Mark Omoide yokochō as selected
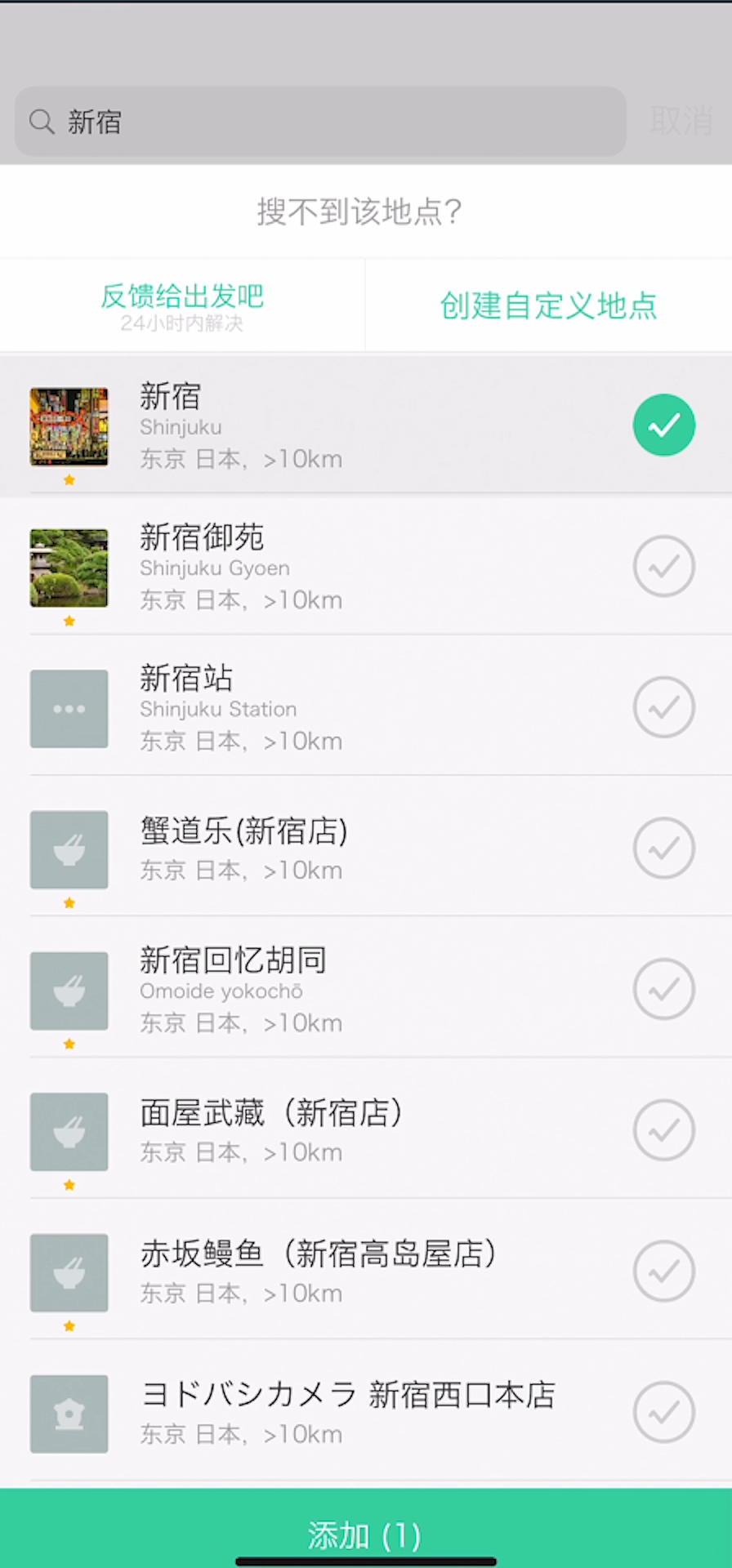The height and width of the screenshot is (1568, 732). [663, 989]
